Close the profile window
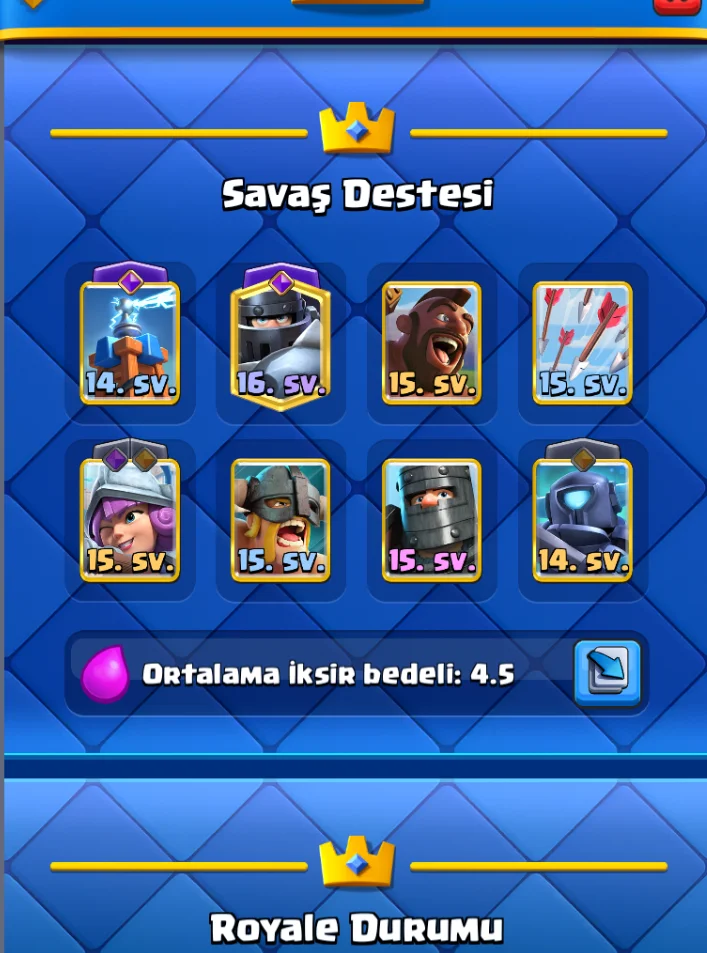 click(678, 5)
